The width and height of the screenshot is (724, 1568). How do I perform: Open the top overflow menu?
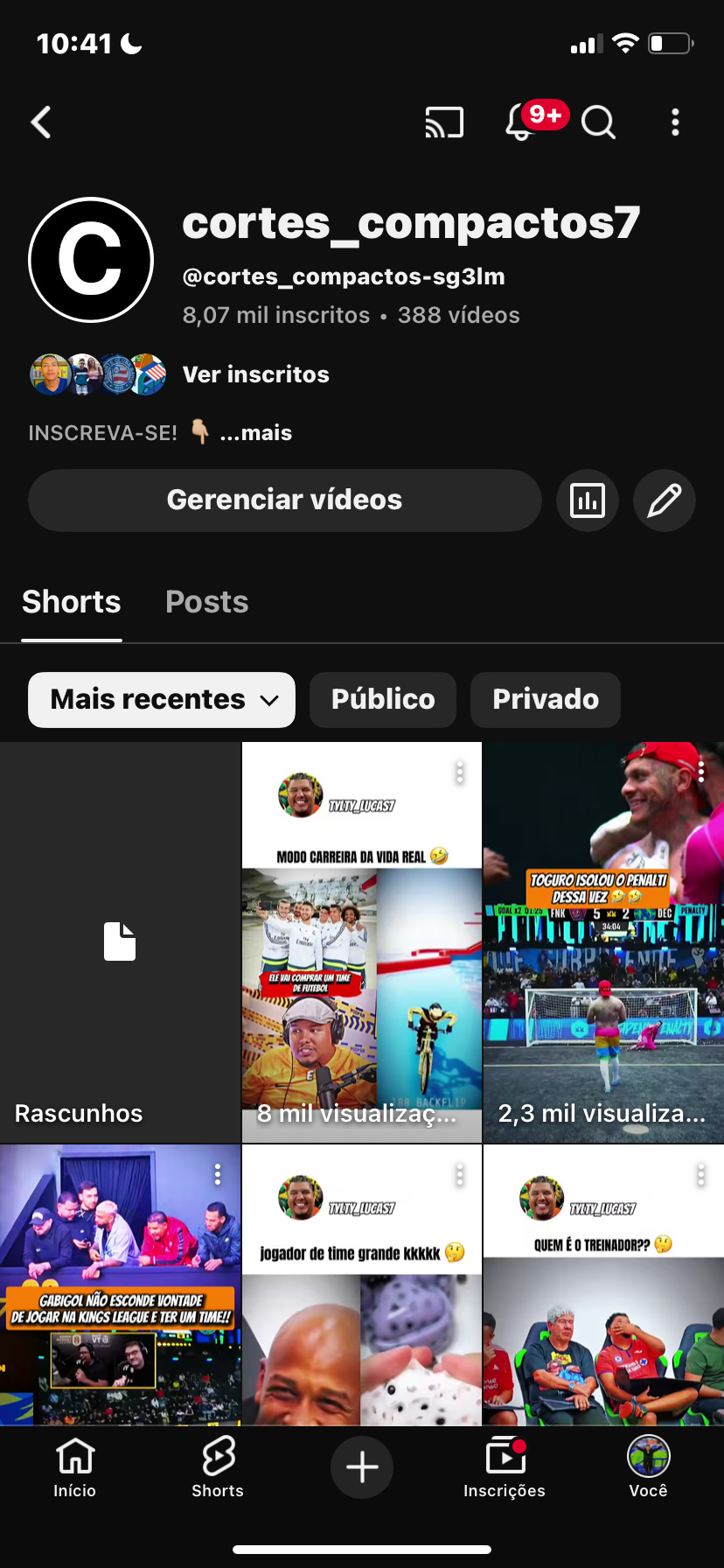click(x=675, y=122)
